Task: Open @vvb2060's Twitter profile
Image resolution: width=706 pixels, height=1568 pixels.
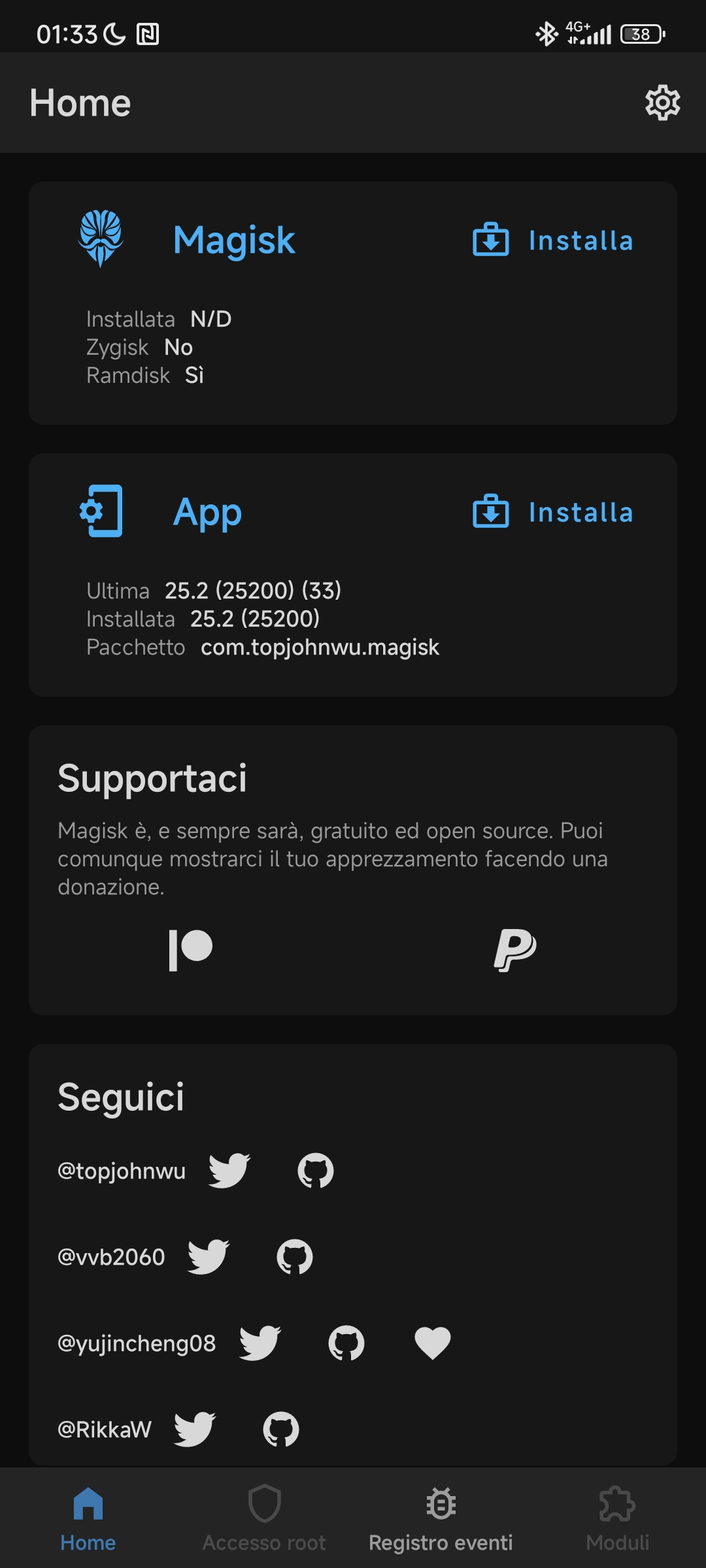Action: [209, 1256]
